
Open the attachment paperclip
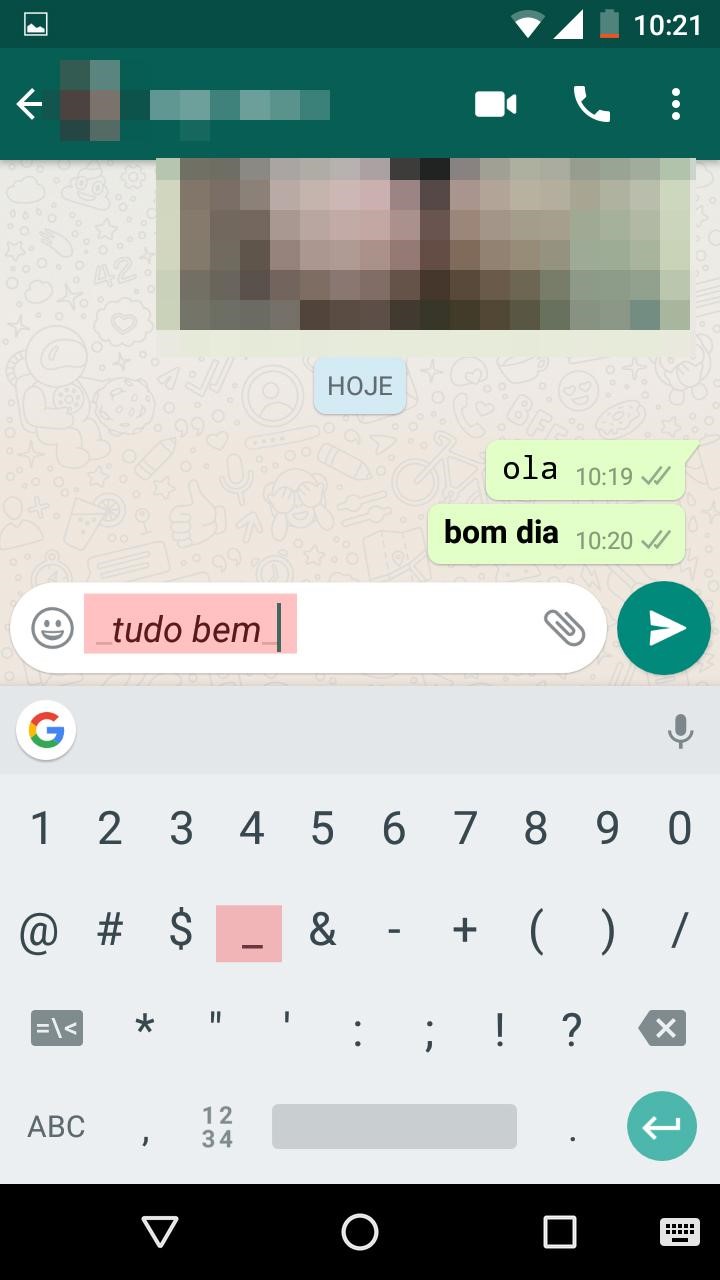[564, 628]
